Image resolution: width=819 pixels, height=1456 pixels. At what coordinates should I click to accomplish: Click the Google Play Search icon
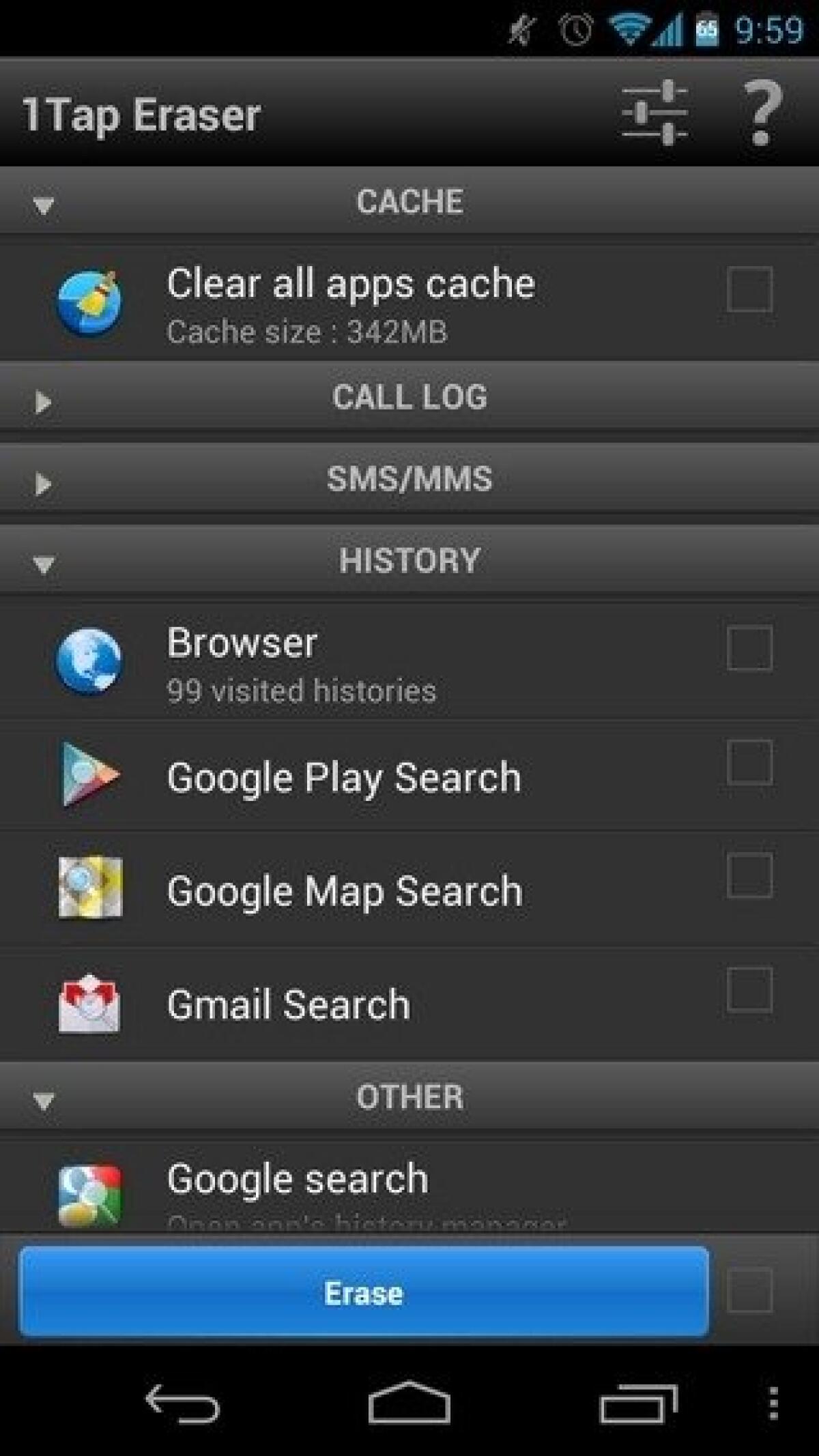pos(89,776)
